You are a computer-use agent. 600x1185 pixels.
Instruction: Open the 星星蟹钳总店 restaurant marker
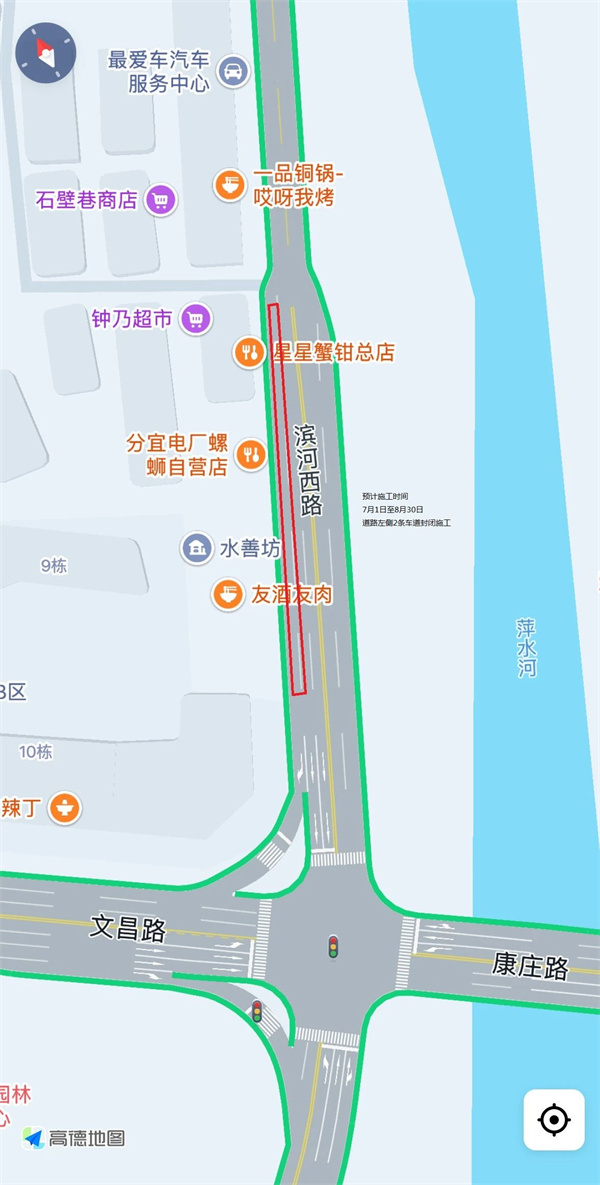click(248, 352)
